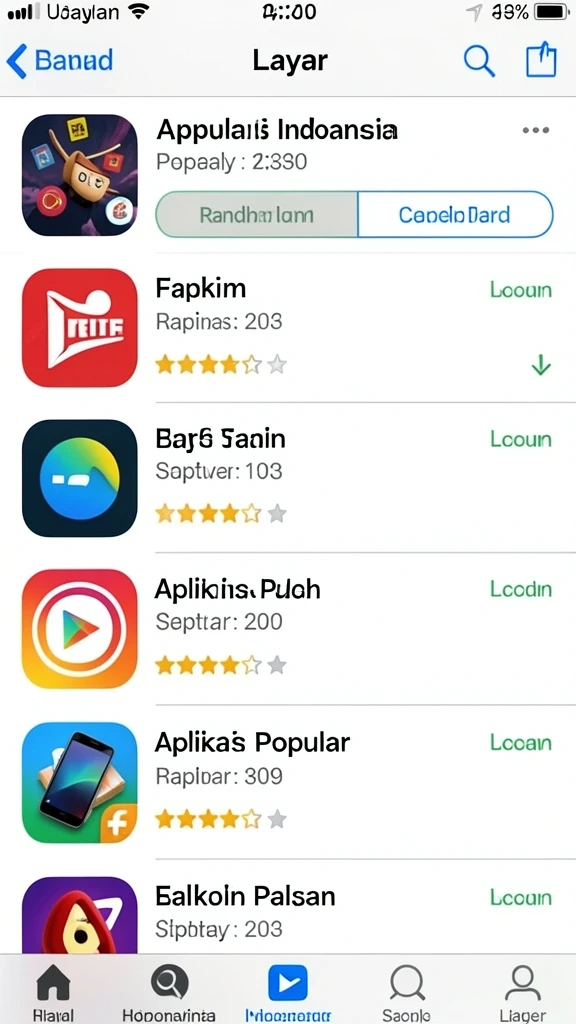576x1024 pixels.
Task: Tap the Lcoun button next to Aplikins Puloh
Action: tap(520, 589)
